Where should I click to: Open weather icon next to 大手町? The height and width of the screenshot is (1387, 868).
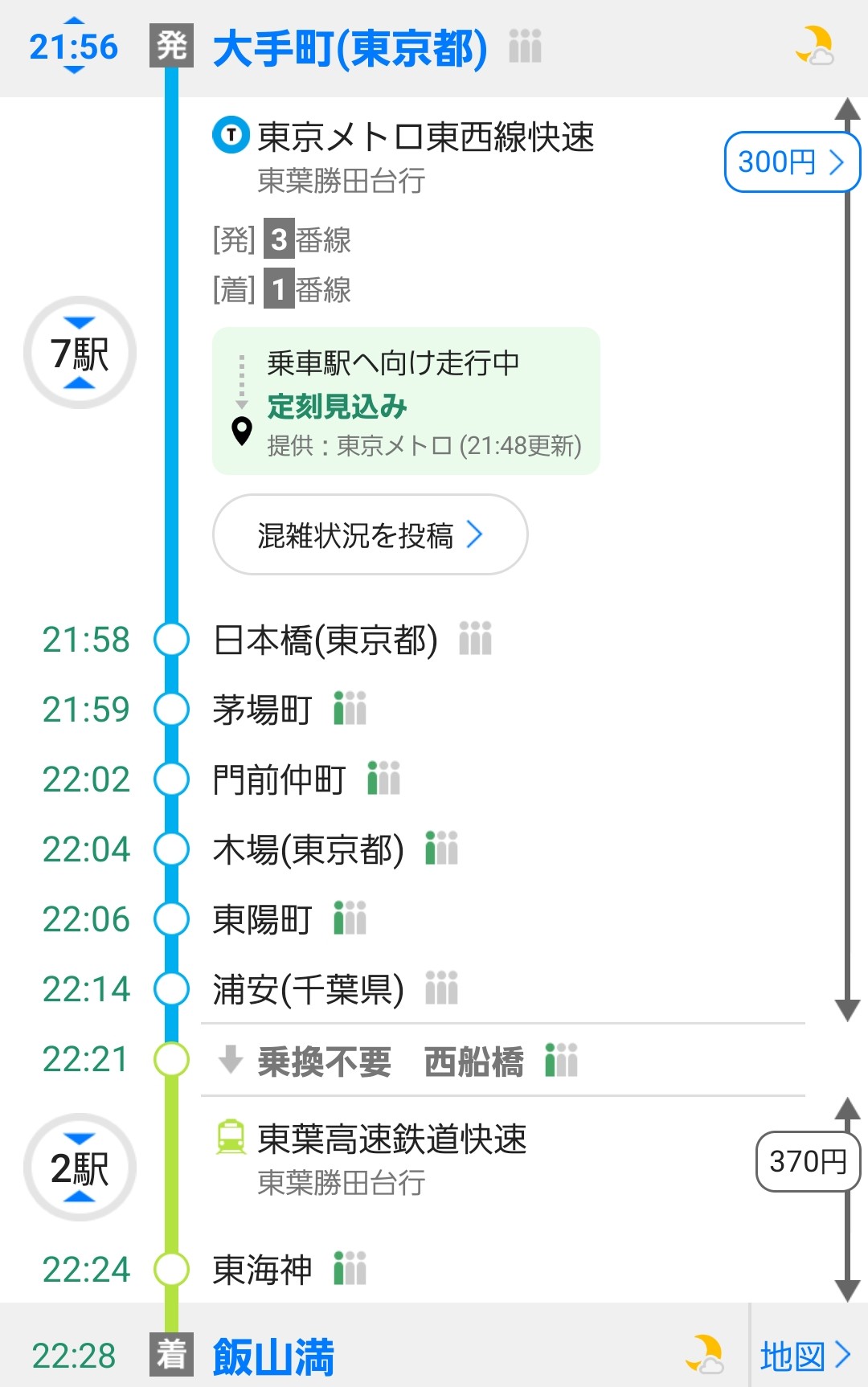point(814,46)
